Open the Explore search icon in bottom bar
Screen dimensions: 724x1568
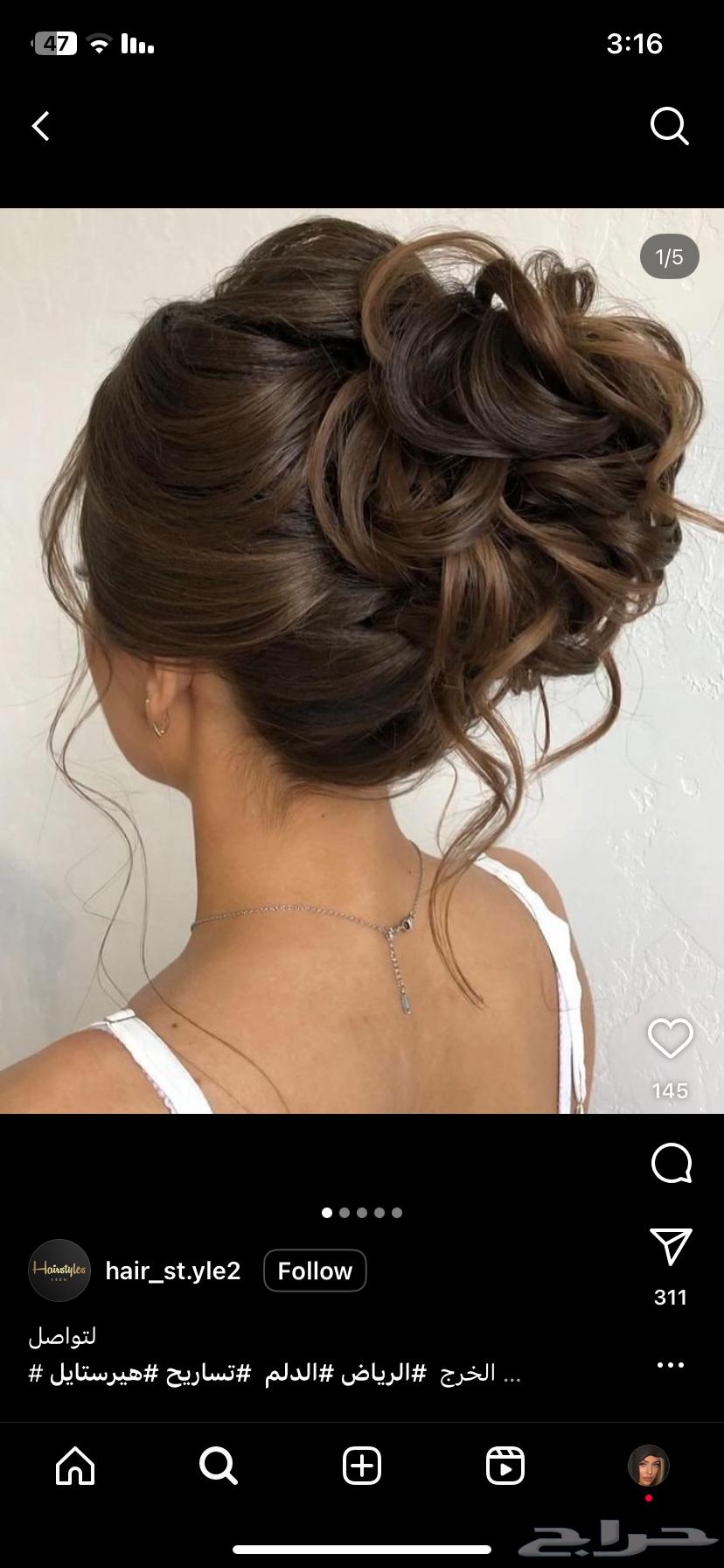[x=218, y=1467]
